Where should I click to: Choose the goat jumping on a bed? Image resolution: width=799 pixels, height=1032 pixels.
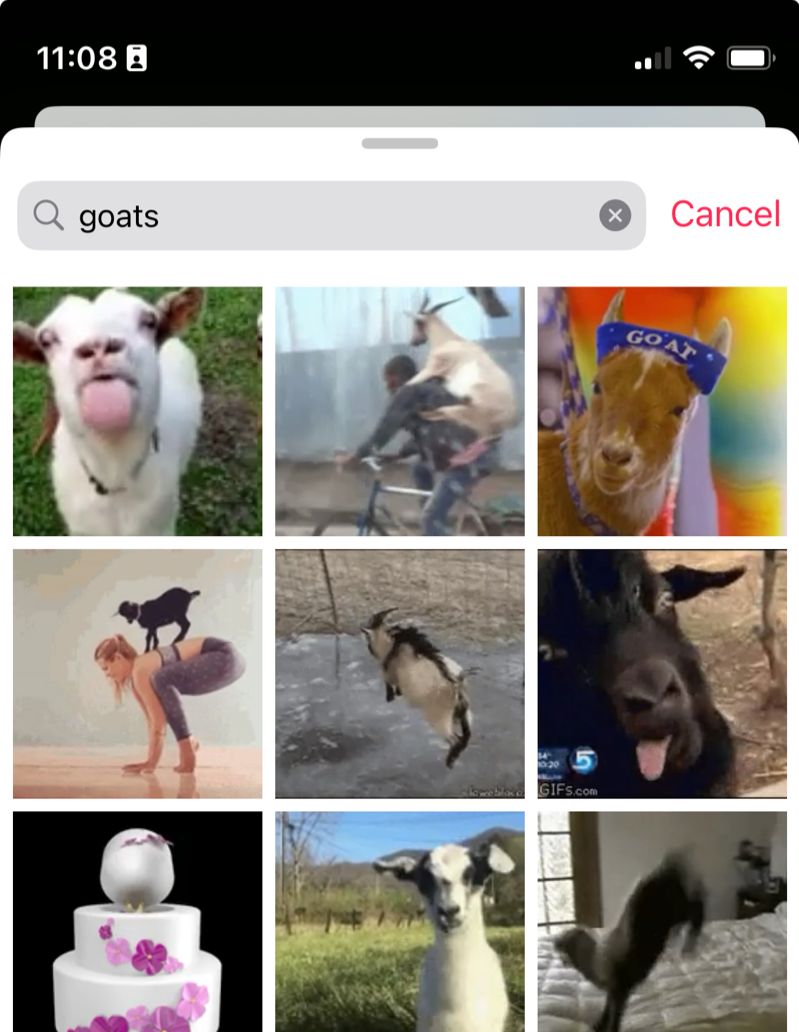[x=661, y=920]
